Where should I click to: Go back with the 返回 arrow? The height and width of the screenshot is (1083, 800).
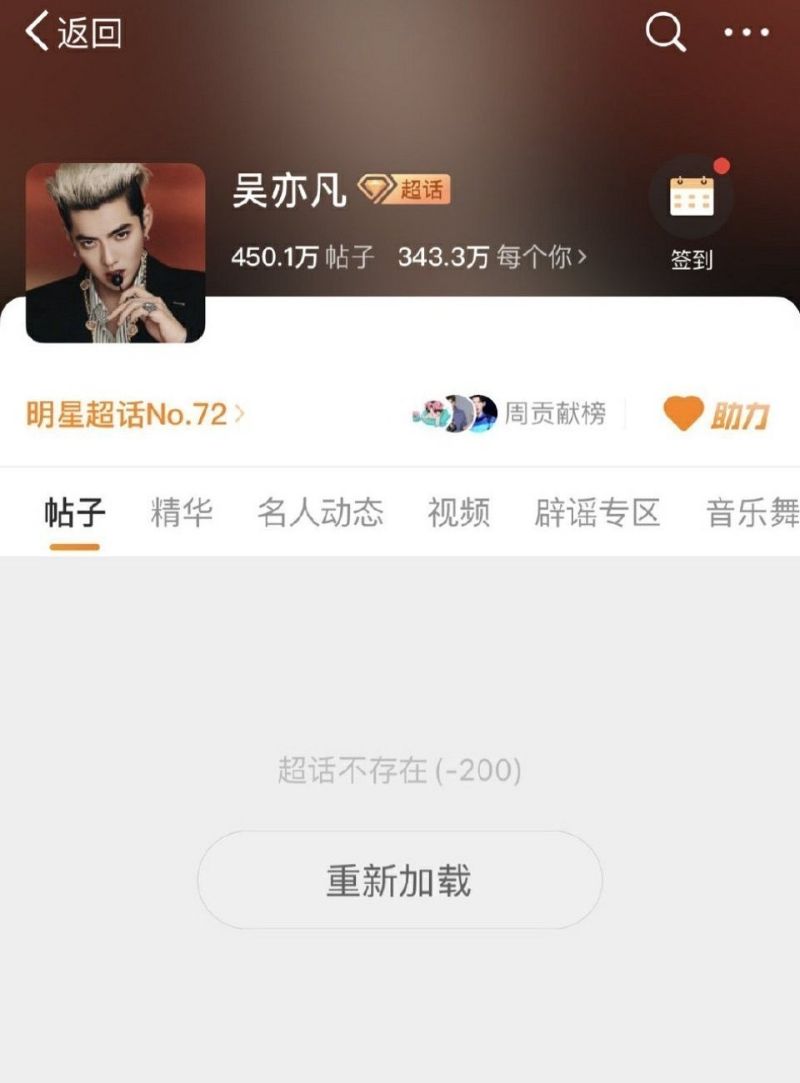tap(72, 33)
